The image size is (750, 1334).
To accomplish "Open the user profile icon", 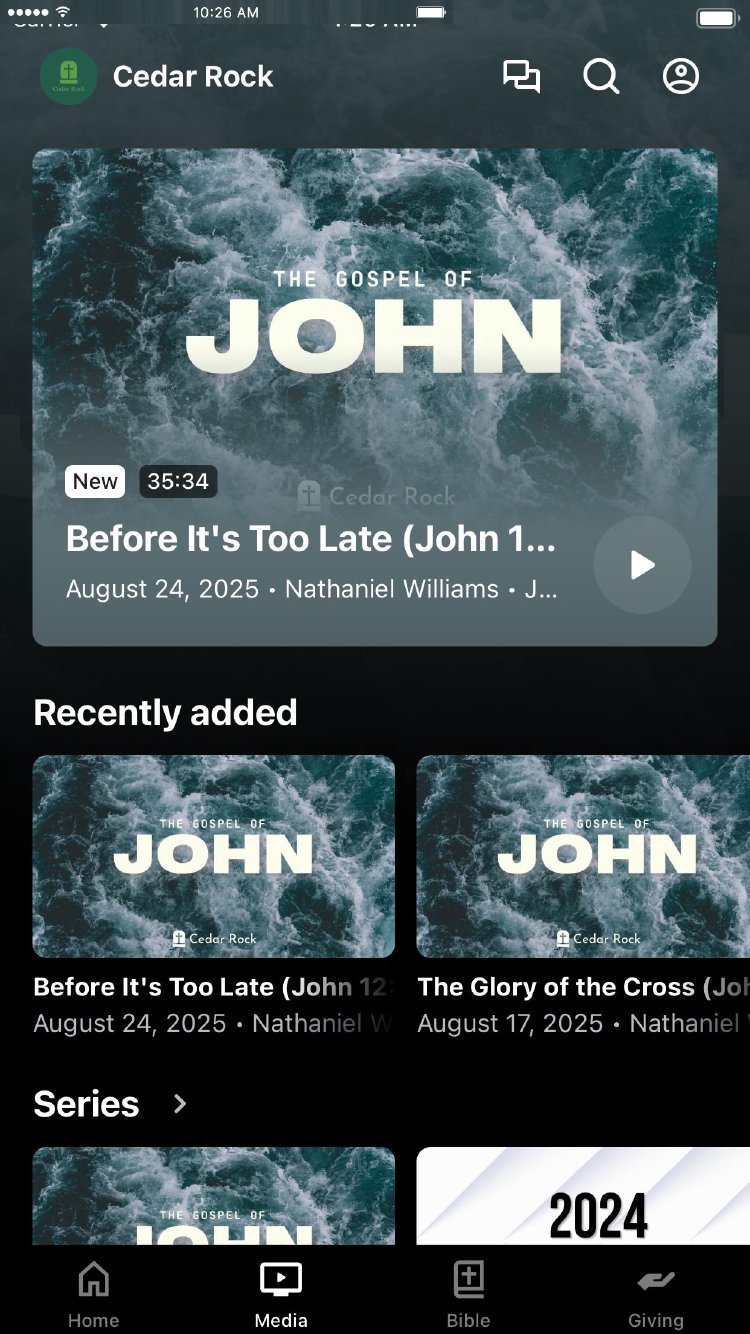I will coord(681,76).
